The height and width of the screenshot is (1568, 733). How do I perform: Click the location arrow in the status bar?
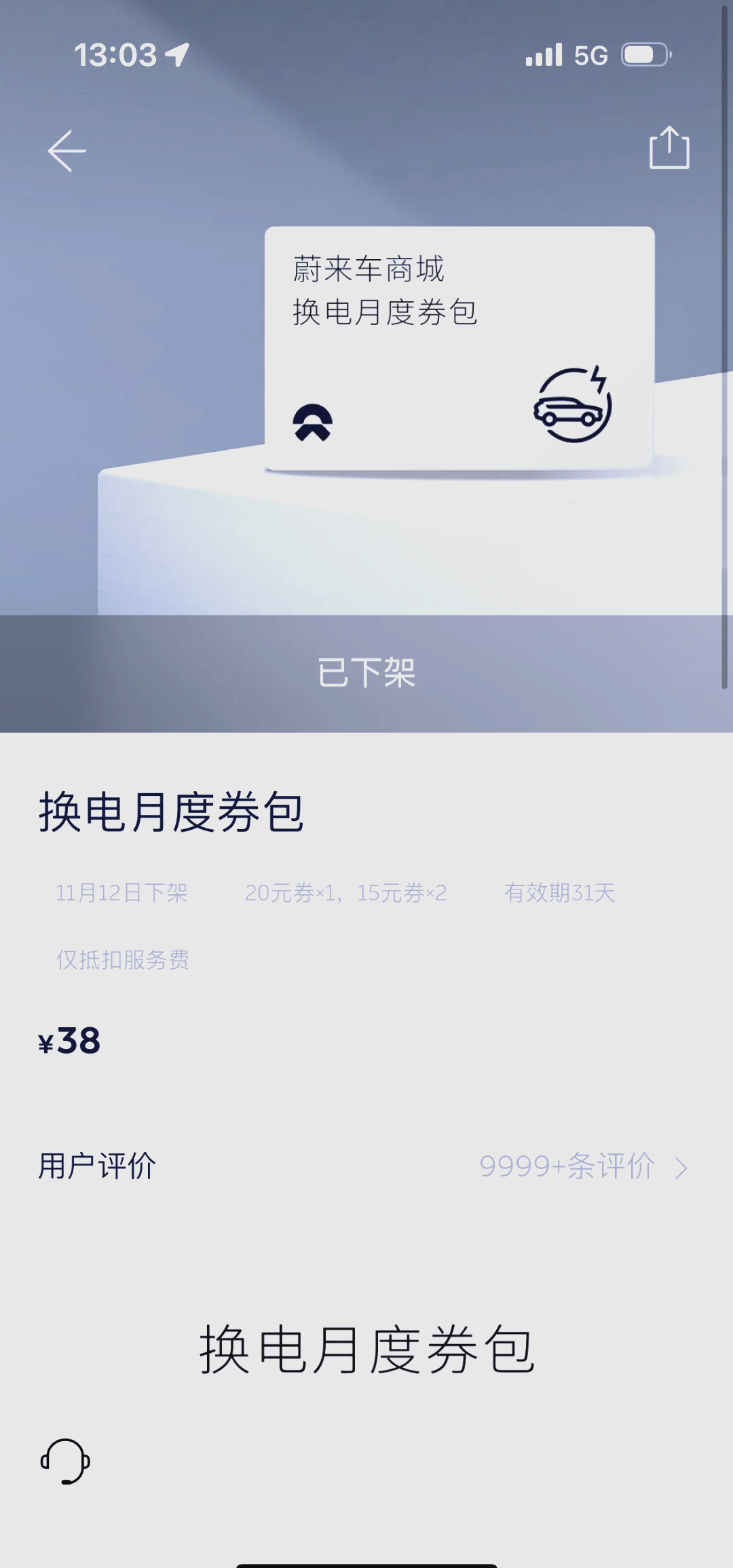tap(175, 54)
